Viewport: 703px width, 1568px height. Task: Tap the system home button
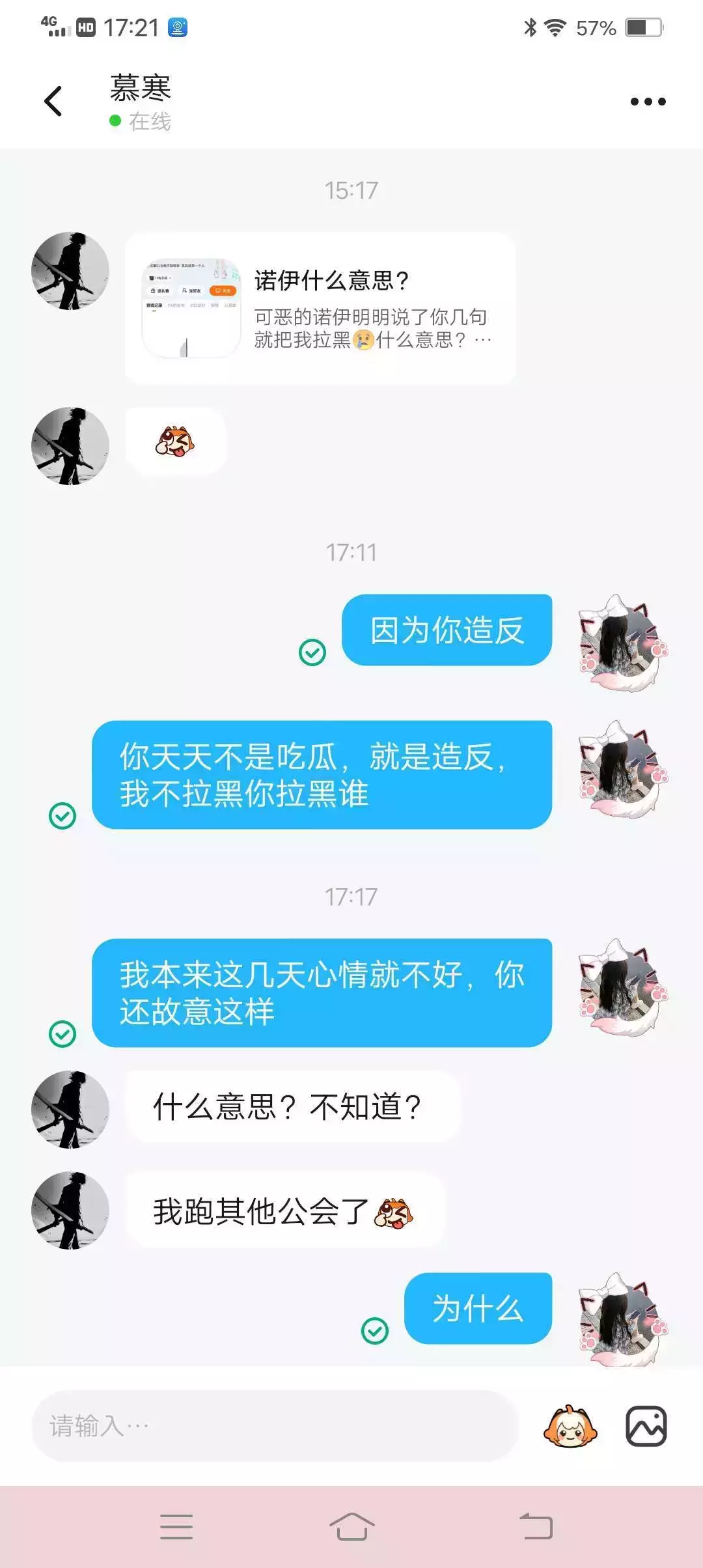pos(351,1526)
